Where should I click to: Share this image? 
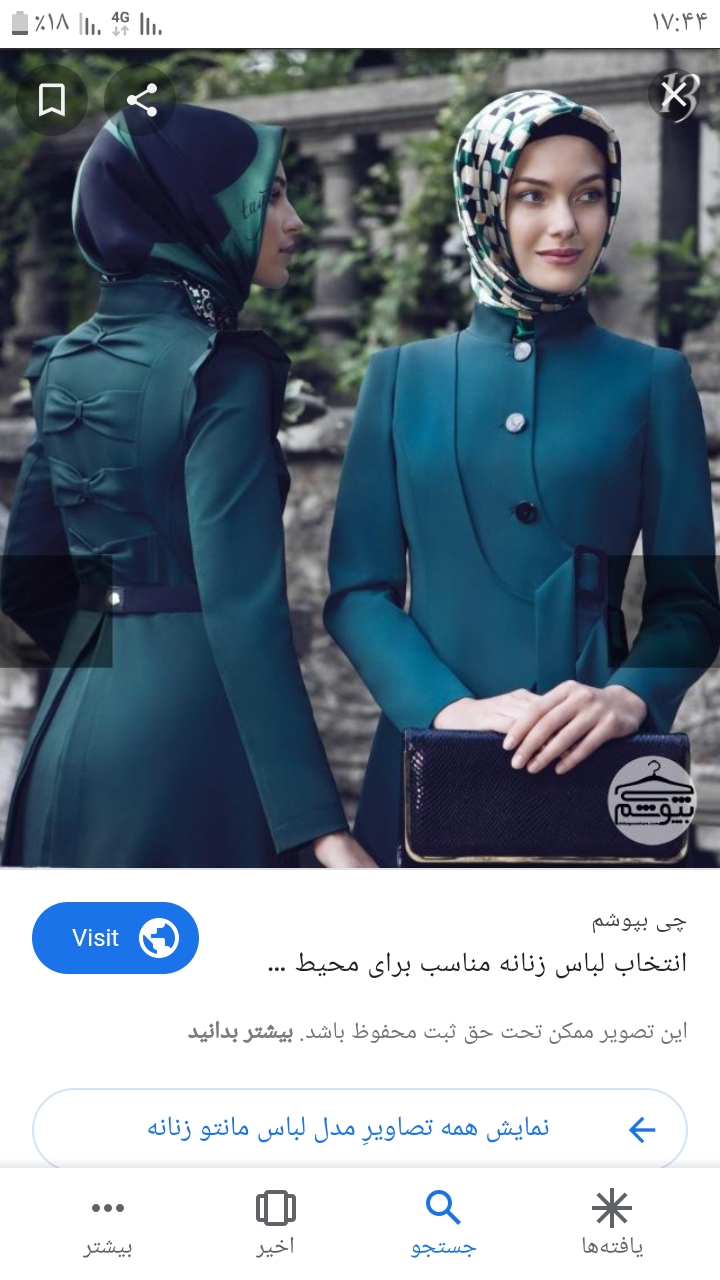(x=142, y=99)
